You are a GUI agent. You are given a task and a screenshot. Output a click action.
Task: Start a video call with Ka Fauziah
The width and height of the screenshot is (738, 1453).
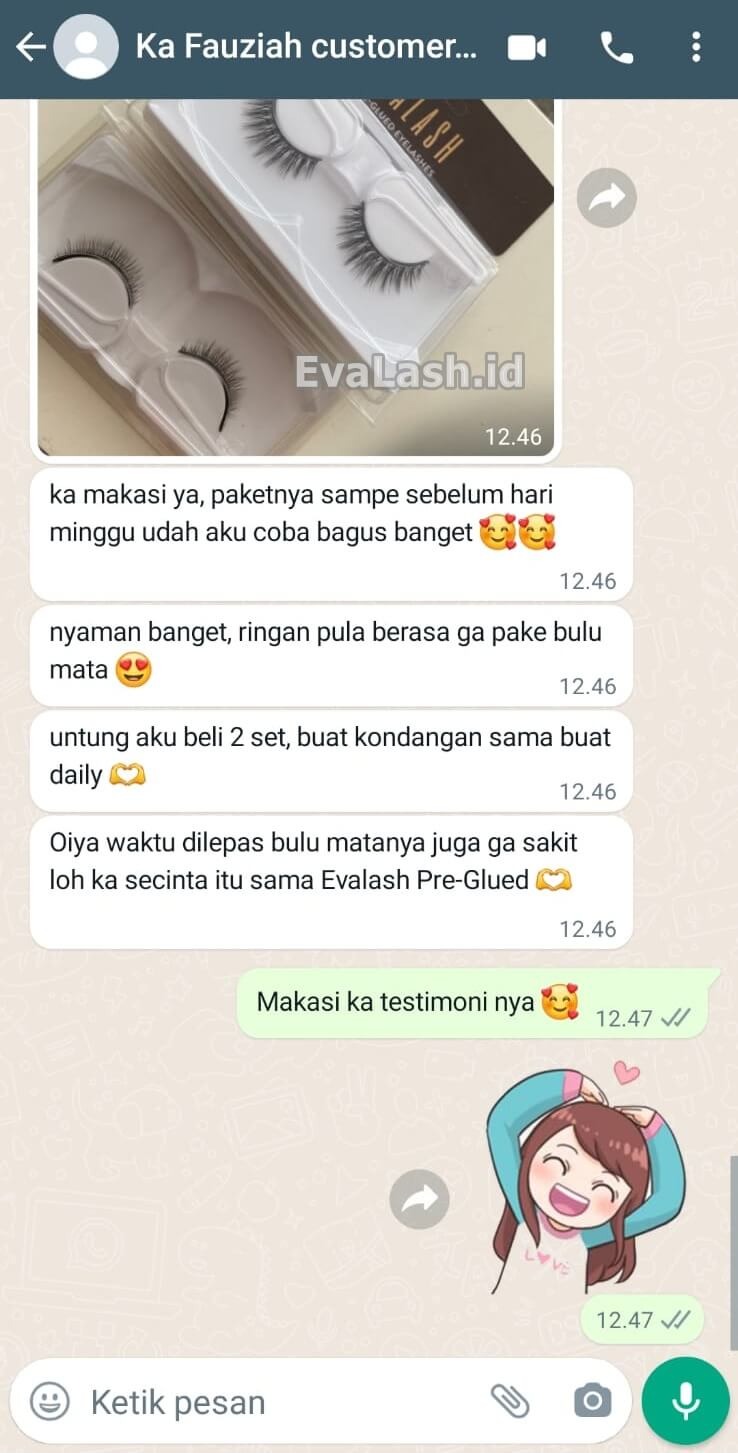[527, 47]
